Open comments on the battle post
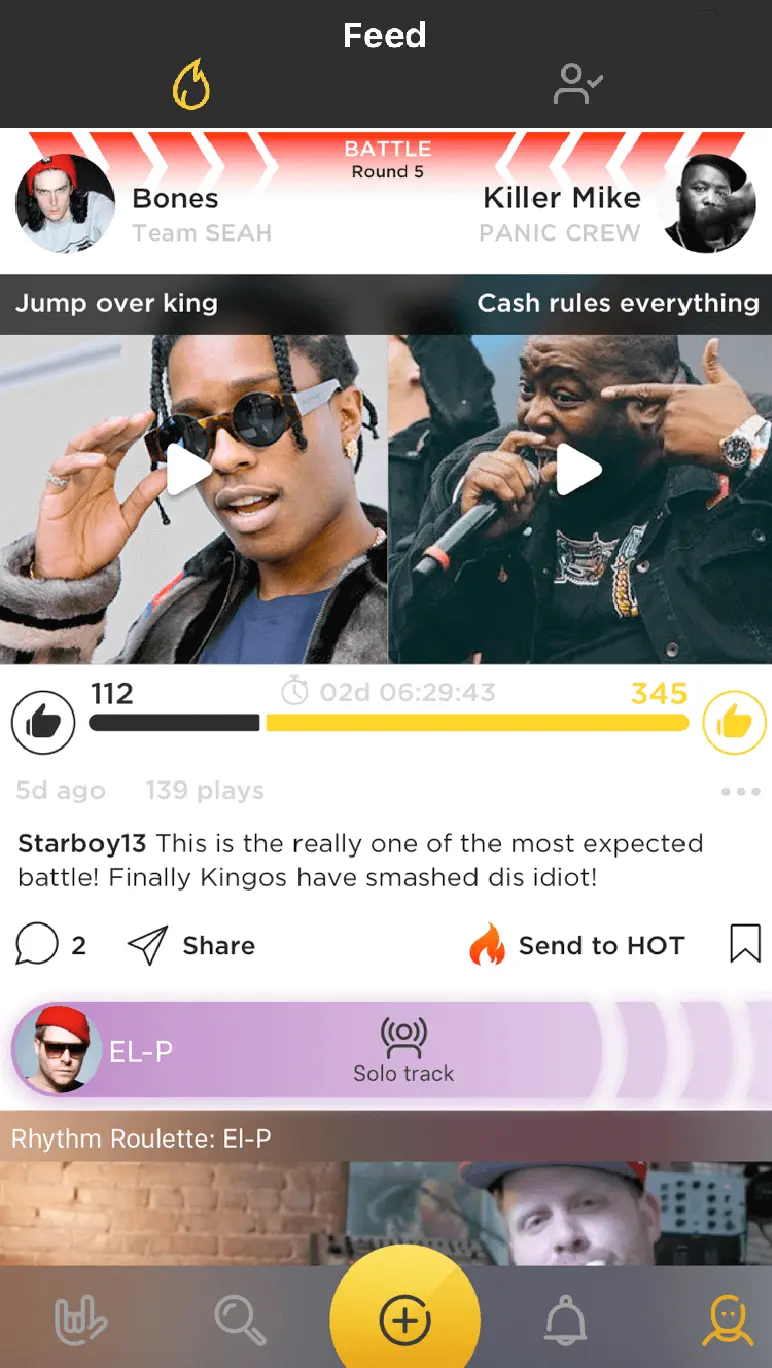Viewport: 772px width, 1368px height. point(50,945)
